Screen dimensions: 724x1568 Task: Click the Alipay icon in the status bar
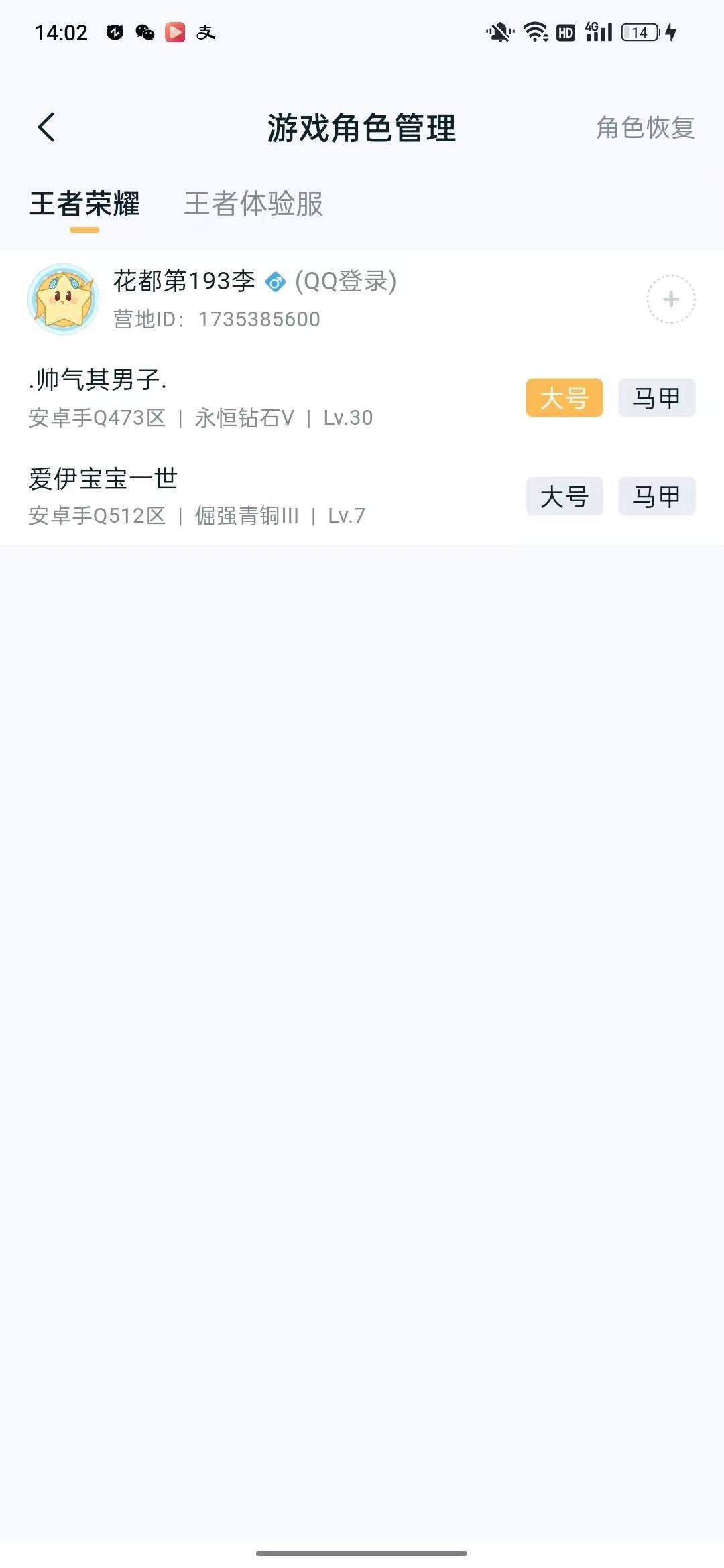(206, 32)
